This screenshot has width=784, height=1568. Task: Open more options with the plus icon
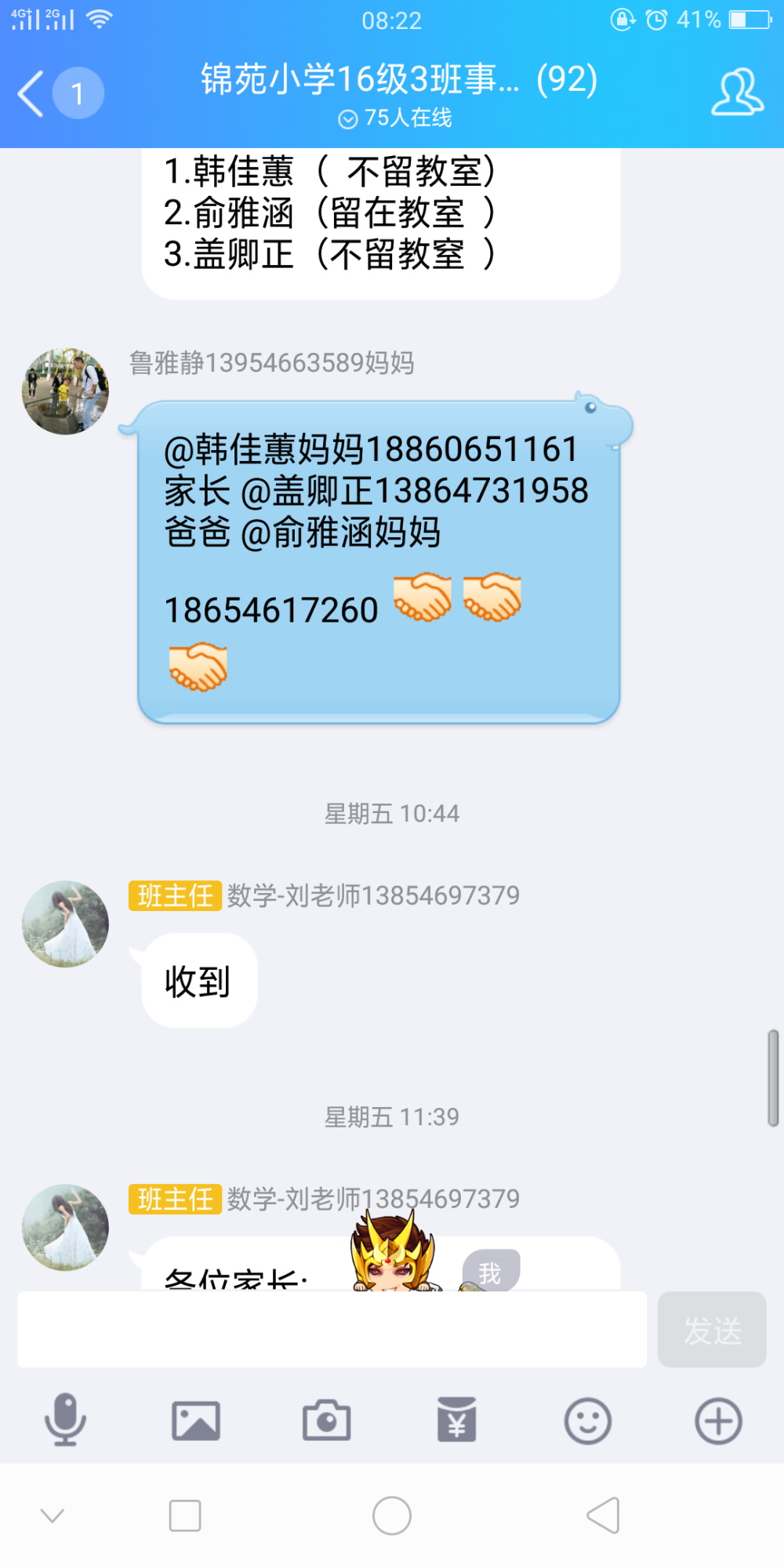click(718, 1421)
